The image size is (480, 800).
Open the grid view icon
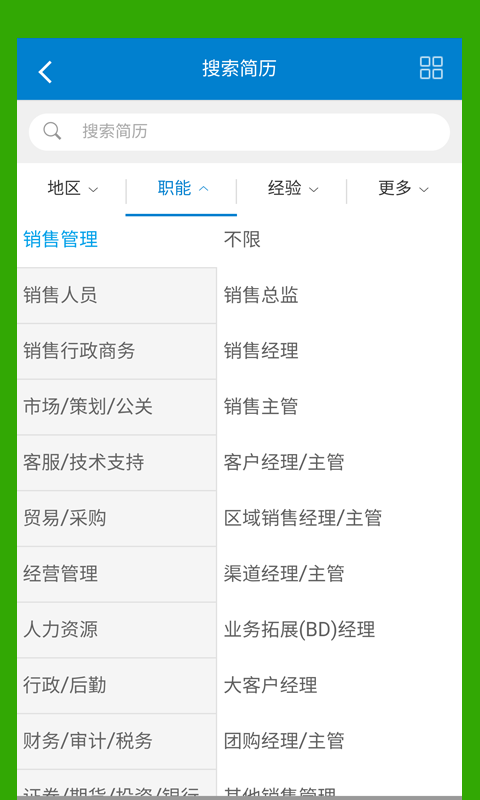[x=431, y=68]
